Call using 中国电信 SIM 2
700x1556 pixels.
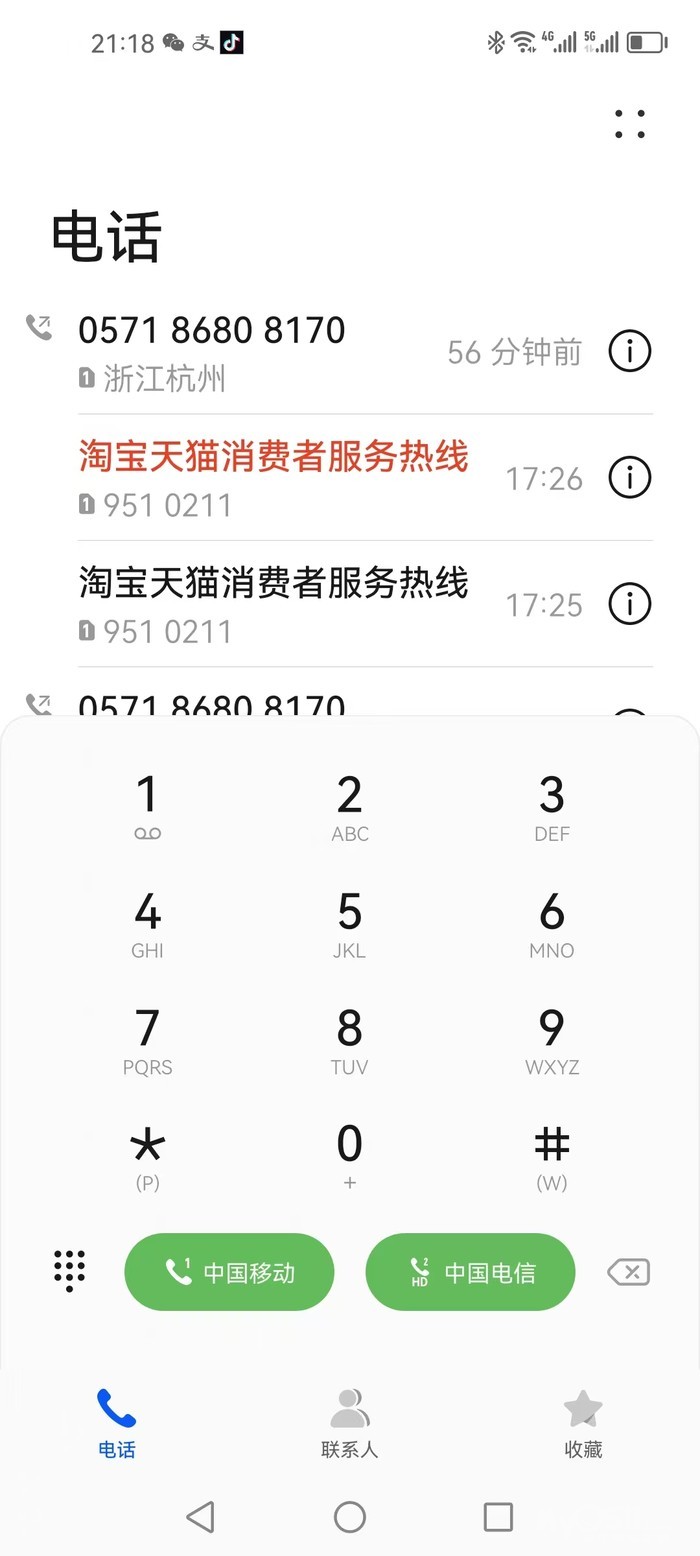click(470, 1272)
